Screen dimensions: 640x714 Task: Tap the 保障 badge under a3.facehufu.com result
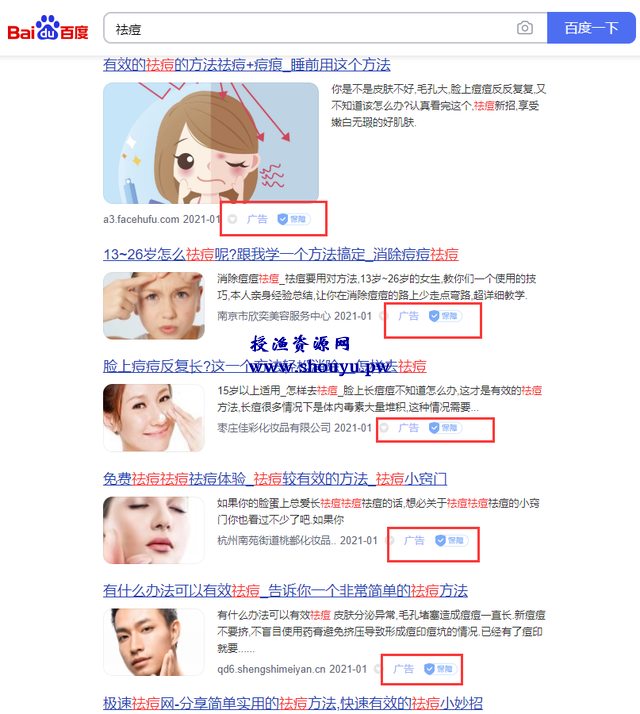coord(294,218)
